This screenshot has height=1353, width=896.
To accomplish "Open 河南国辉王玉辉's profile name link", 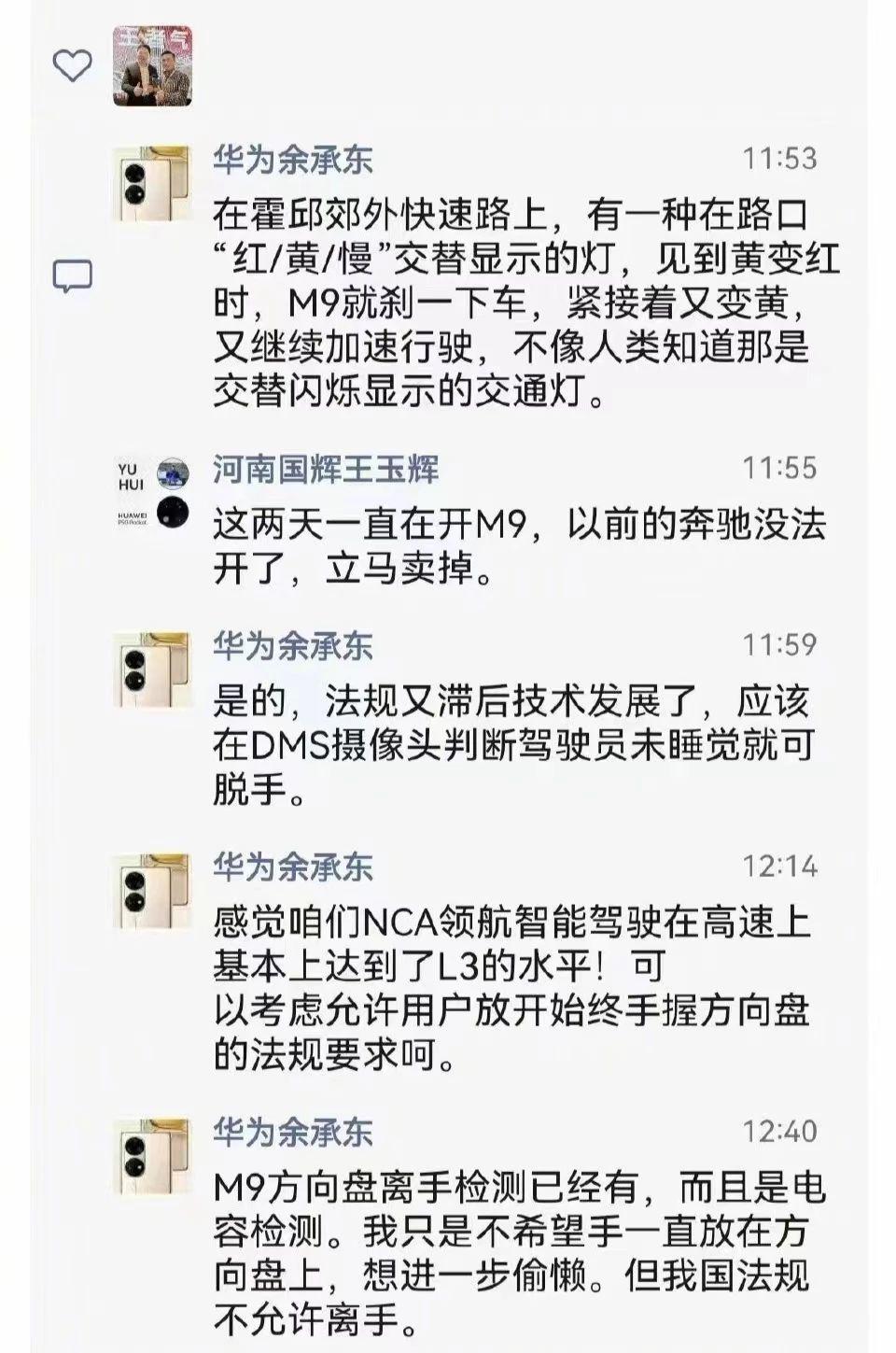I will click(325, 469).
